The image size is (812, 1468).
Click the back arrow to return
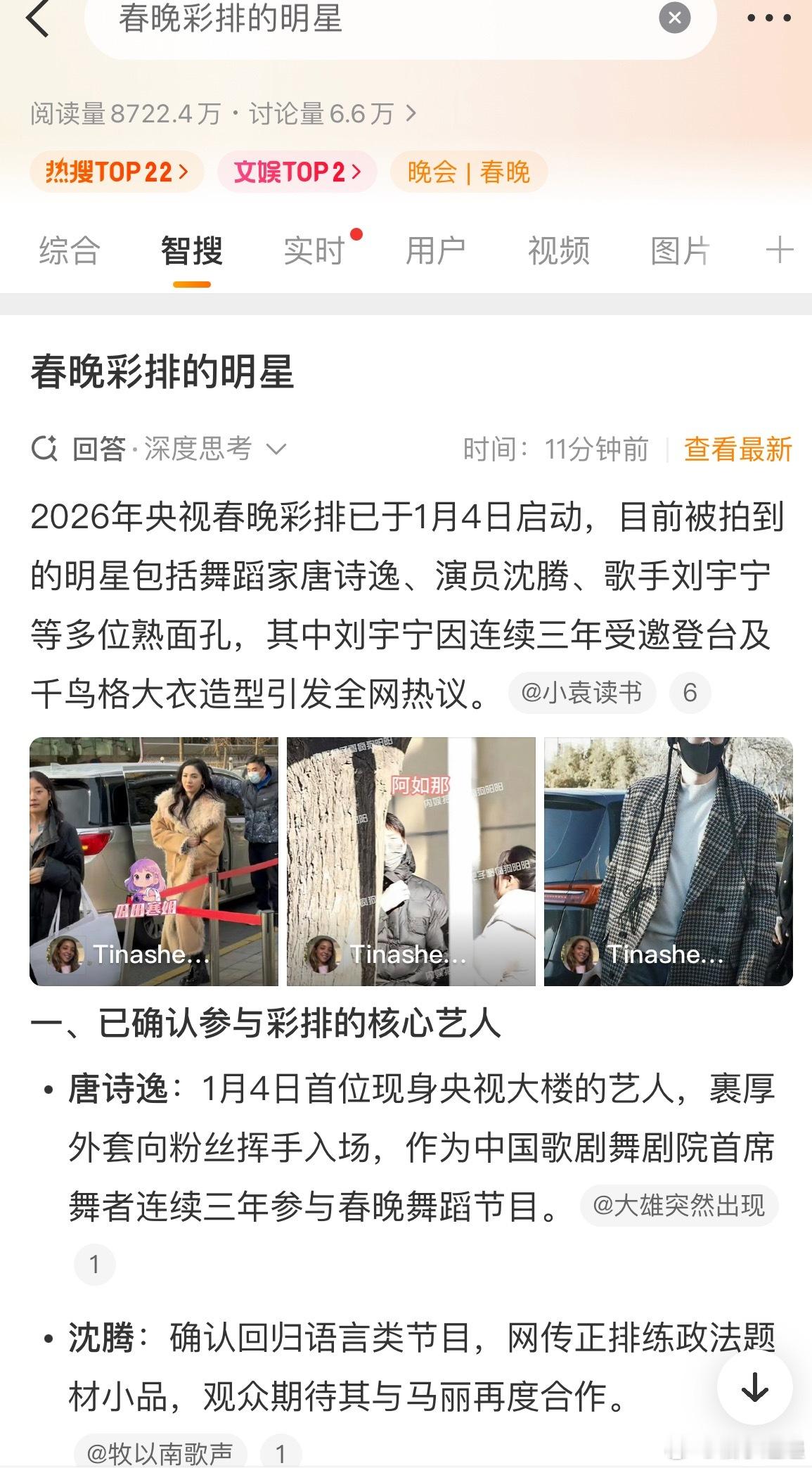click(x=37, y=18)
